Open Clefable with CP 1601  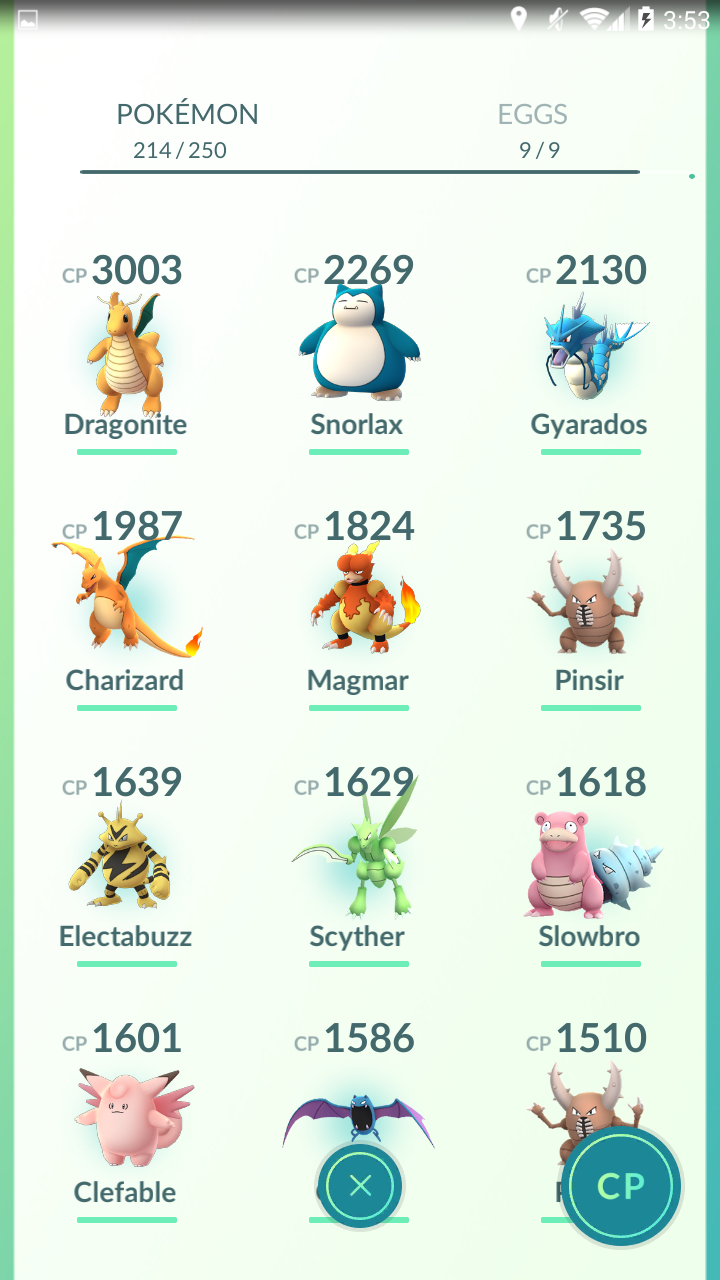126,1121
